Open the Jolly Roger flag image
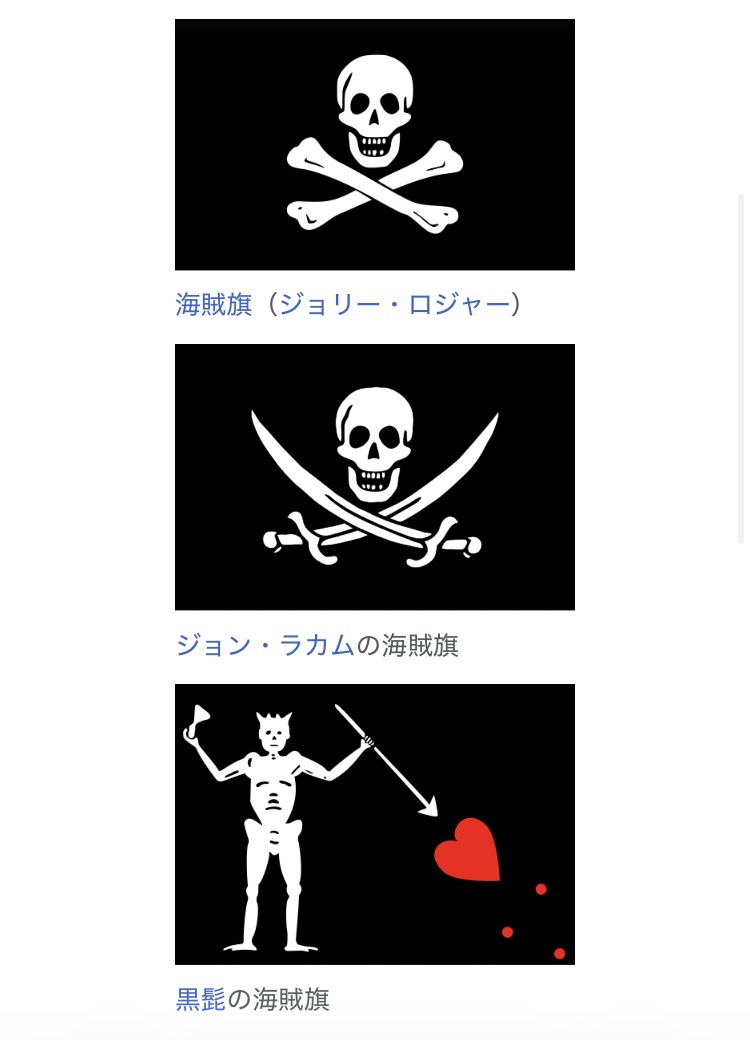The height and width of the screenshot is (1040, 750). 374,144
